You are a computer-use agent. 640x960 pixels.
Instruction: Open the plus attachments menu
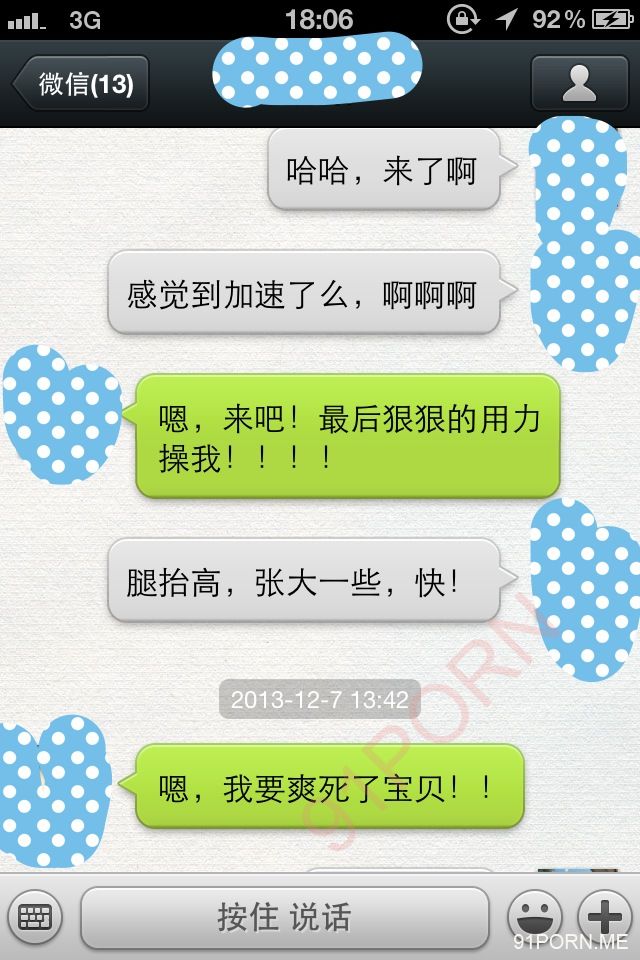(x=606, y=916)
